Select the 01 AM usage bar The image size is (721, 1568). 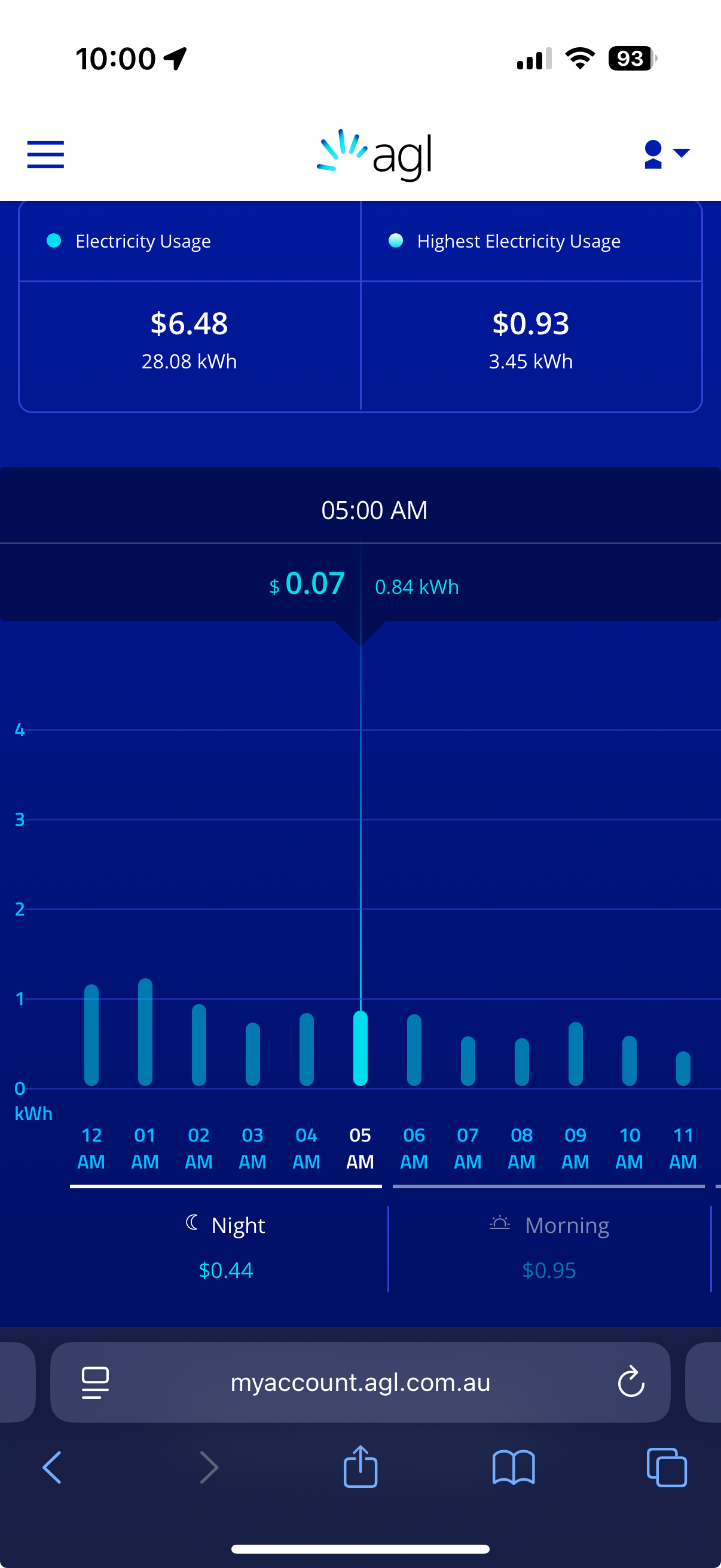(x=145, y=1032)
